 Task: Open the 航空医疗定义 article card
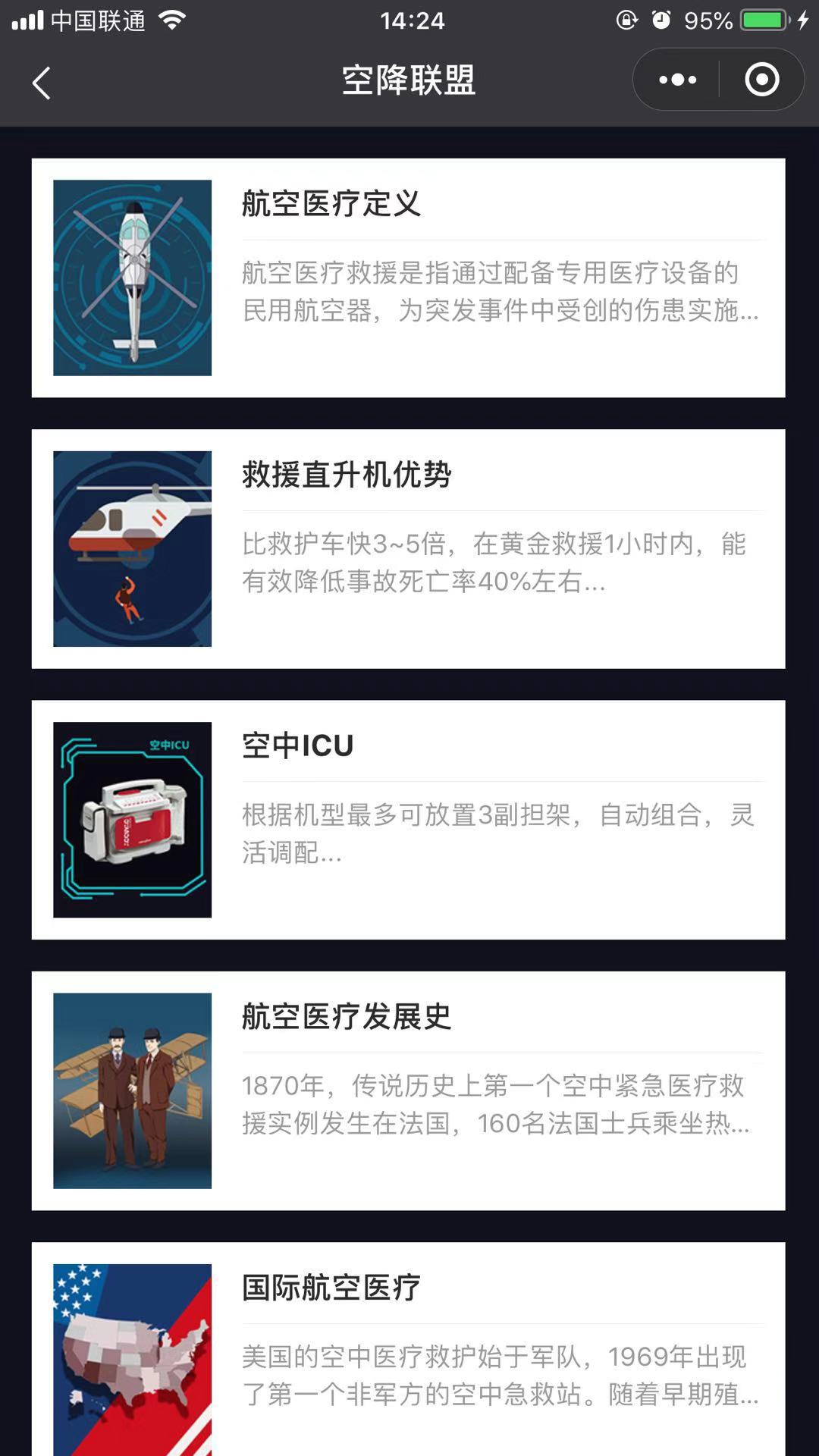pos(408,278)
